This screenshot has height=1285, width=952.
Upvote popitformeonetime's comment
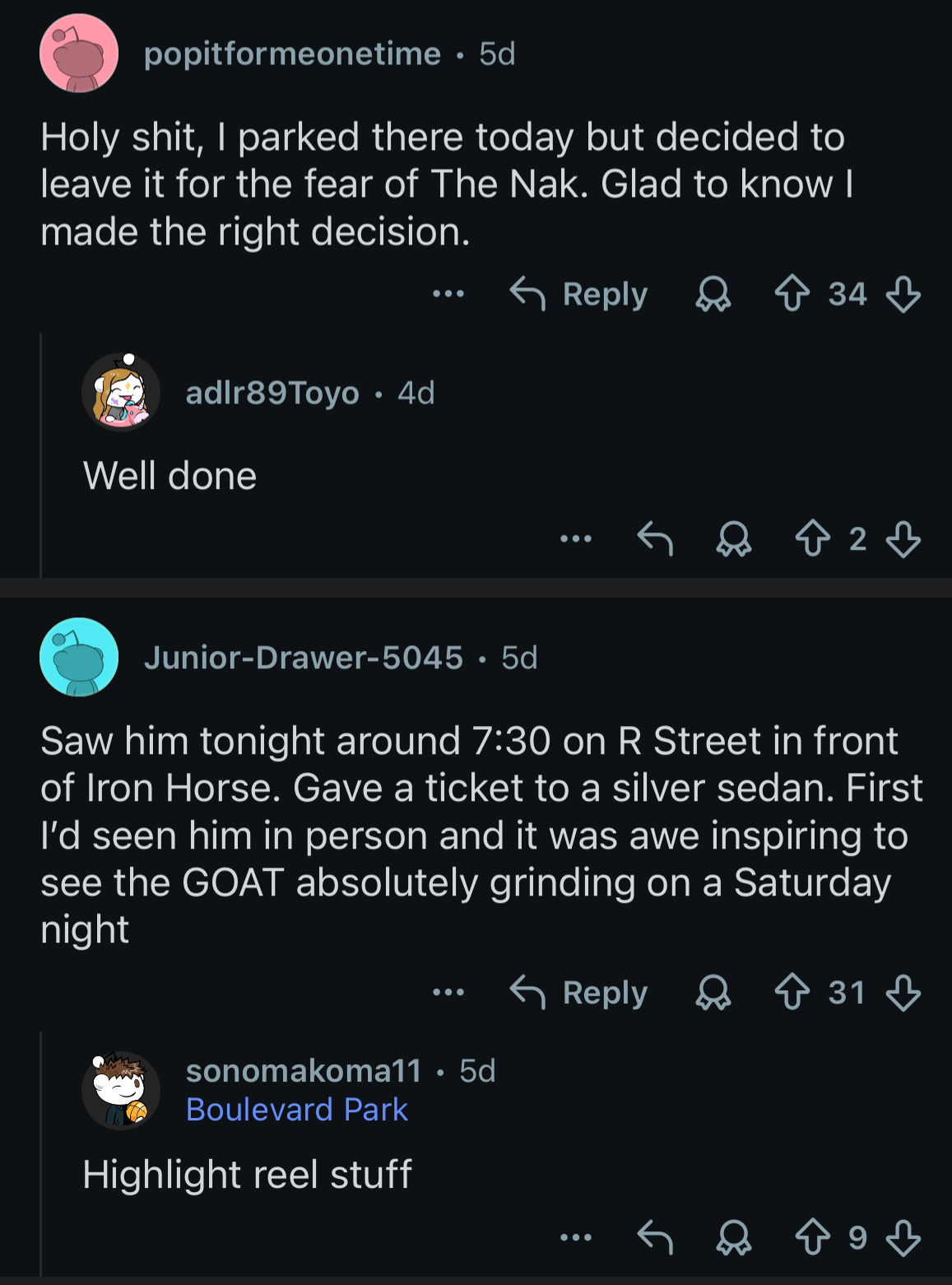click(792, 294)
